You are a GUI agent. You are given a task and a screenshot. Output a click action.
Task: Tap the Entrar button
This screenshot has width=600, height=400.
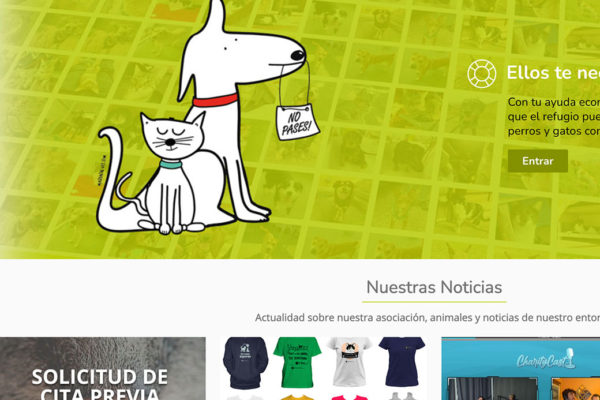pos(537,161)
